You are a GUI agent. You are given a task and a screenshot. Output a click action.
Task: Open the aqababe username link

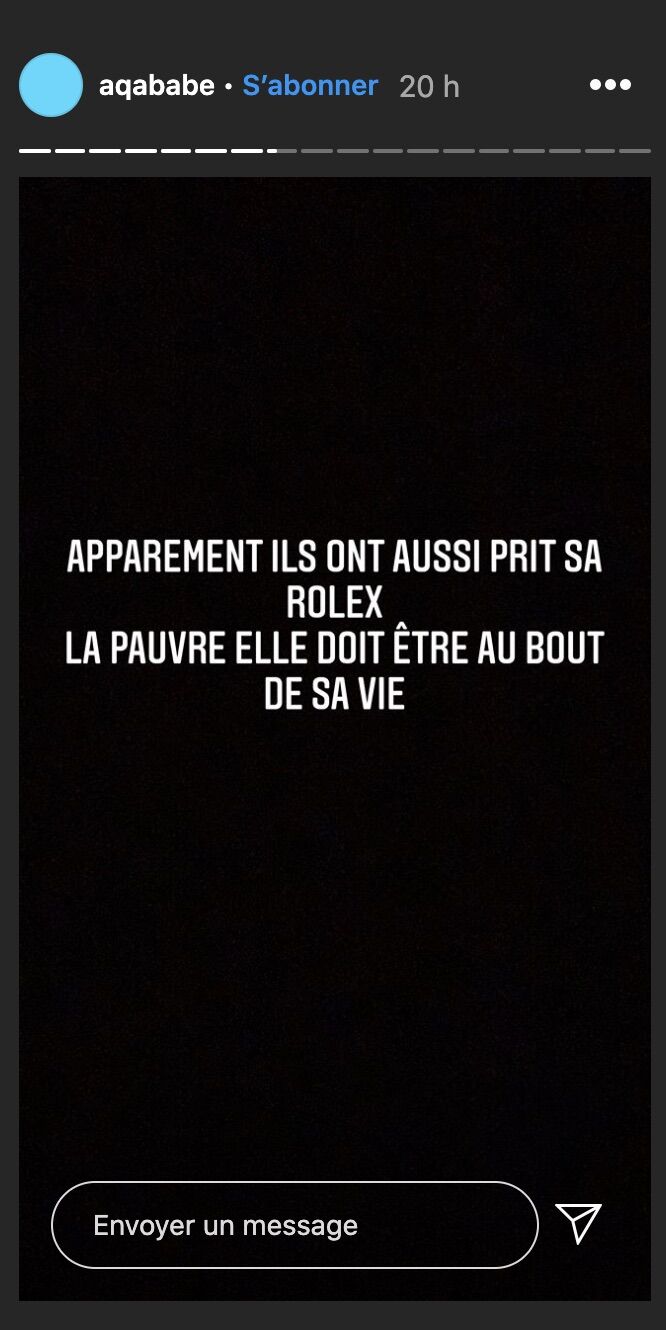[x=156, y=86]
